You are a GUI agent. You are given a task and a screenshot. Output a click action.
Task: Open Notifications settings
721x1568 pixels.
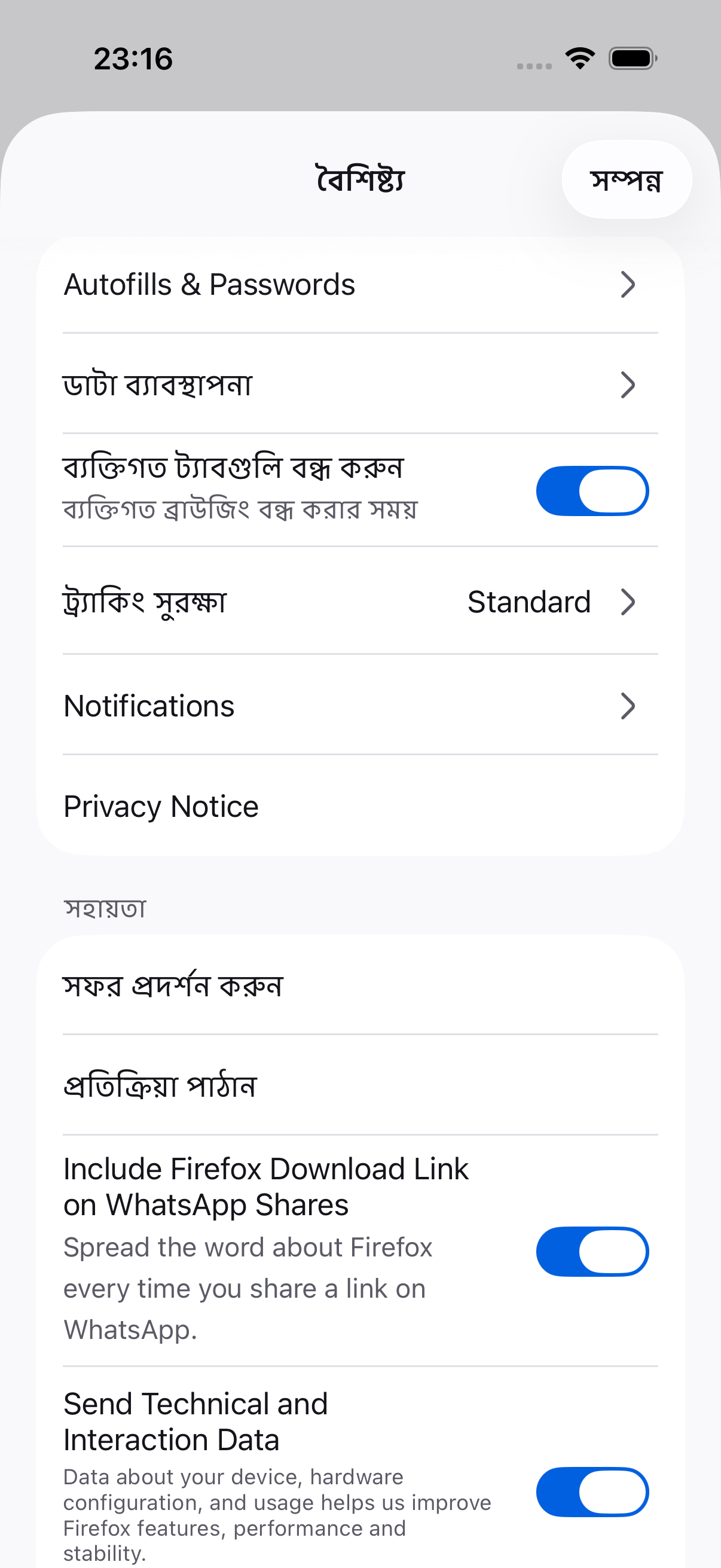pyautogui.click(x=360, y=706)
